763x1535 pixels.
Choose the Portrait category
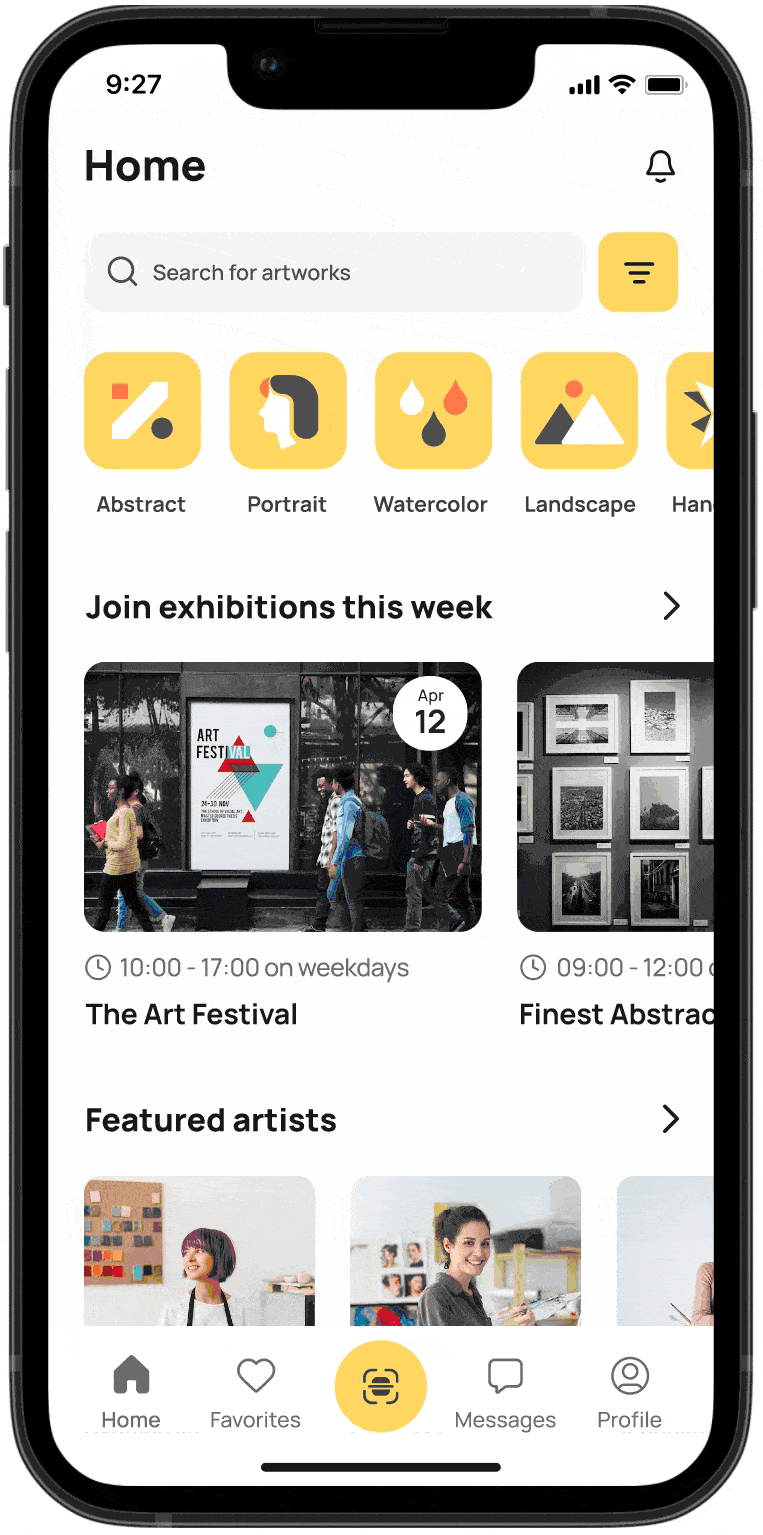pyautogui.click(x=288, y=411)
